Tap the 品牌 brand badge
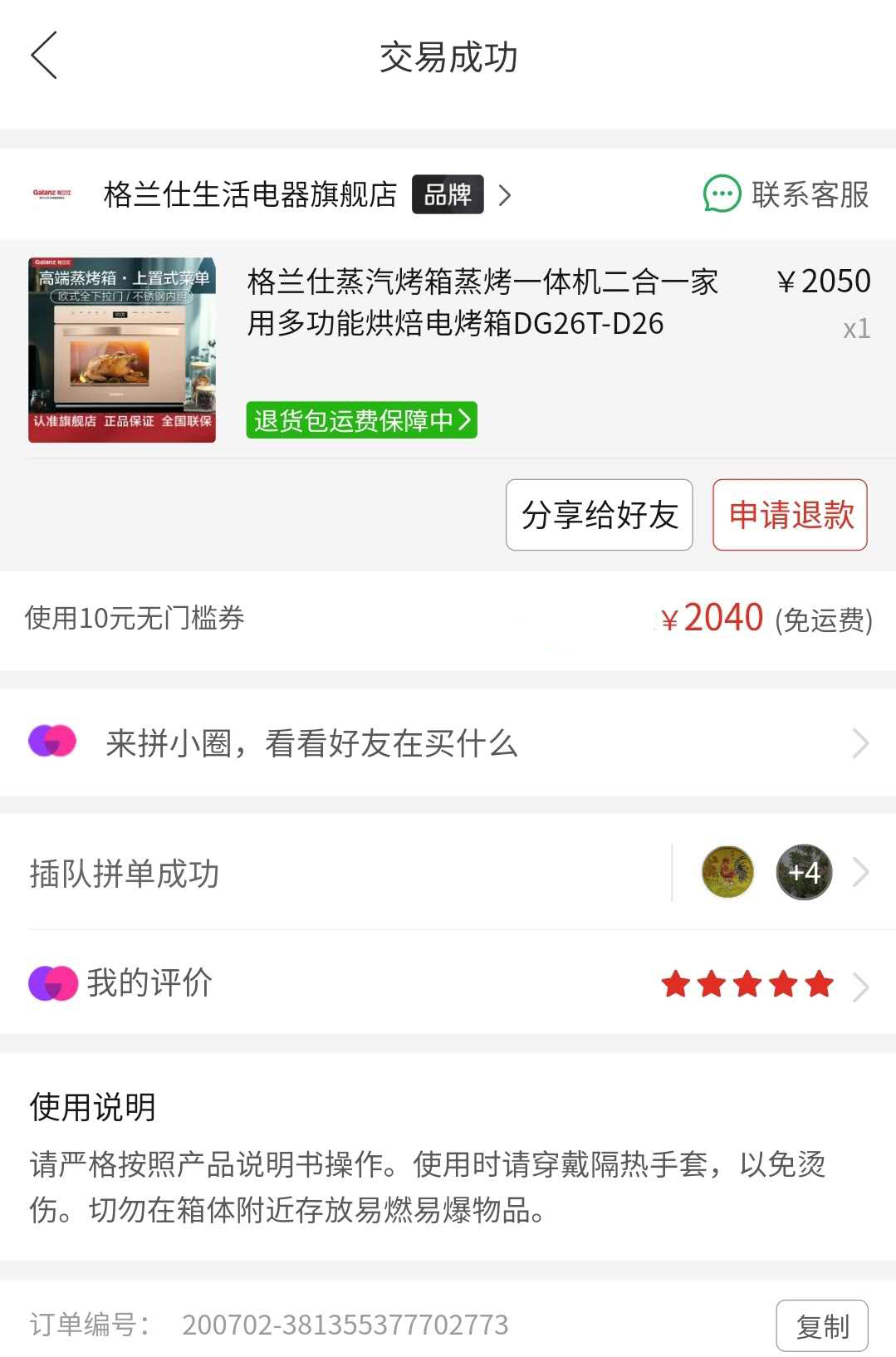This screenshot has width=896, height=1357. click(x=448, y=196)
